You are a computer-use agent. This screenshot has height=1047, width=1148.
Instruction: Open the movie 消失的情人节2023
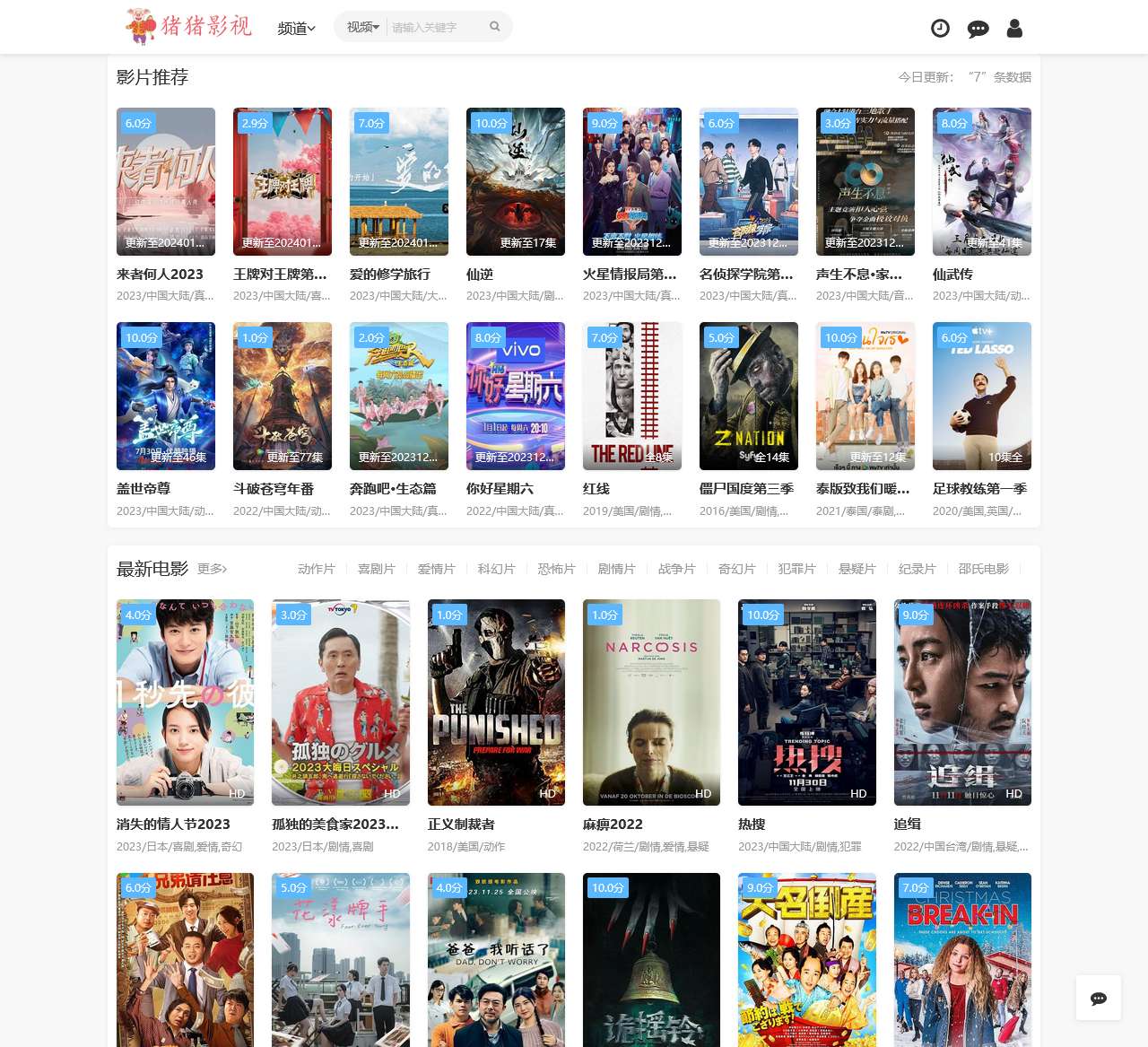click(185, 702)
